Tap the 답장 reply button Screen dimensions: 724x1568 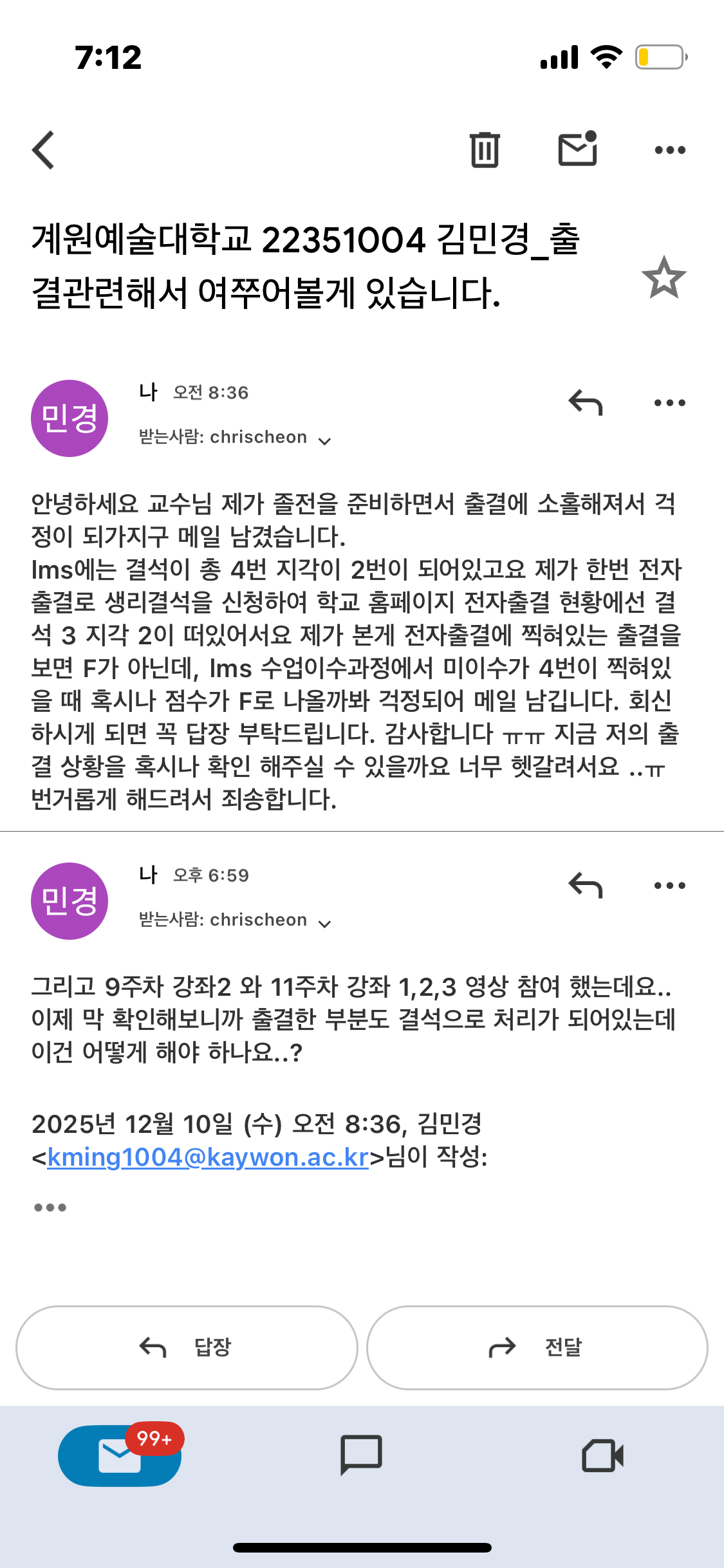pos(187,1347)
